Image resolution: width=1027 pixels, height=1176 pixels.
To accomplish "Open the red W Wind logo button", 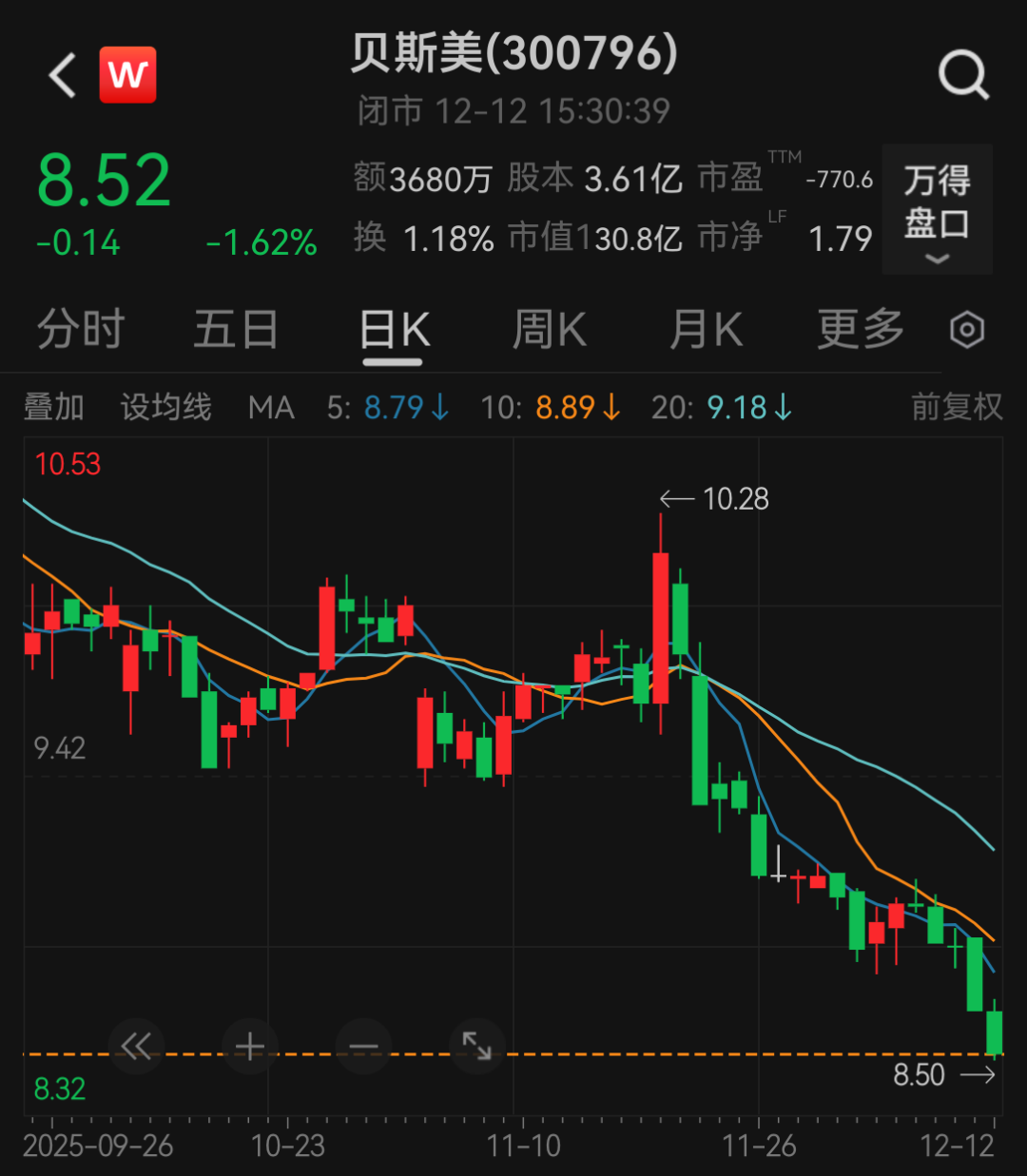I will [x=128, y=75].
